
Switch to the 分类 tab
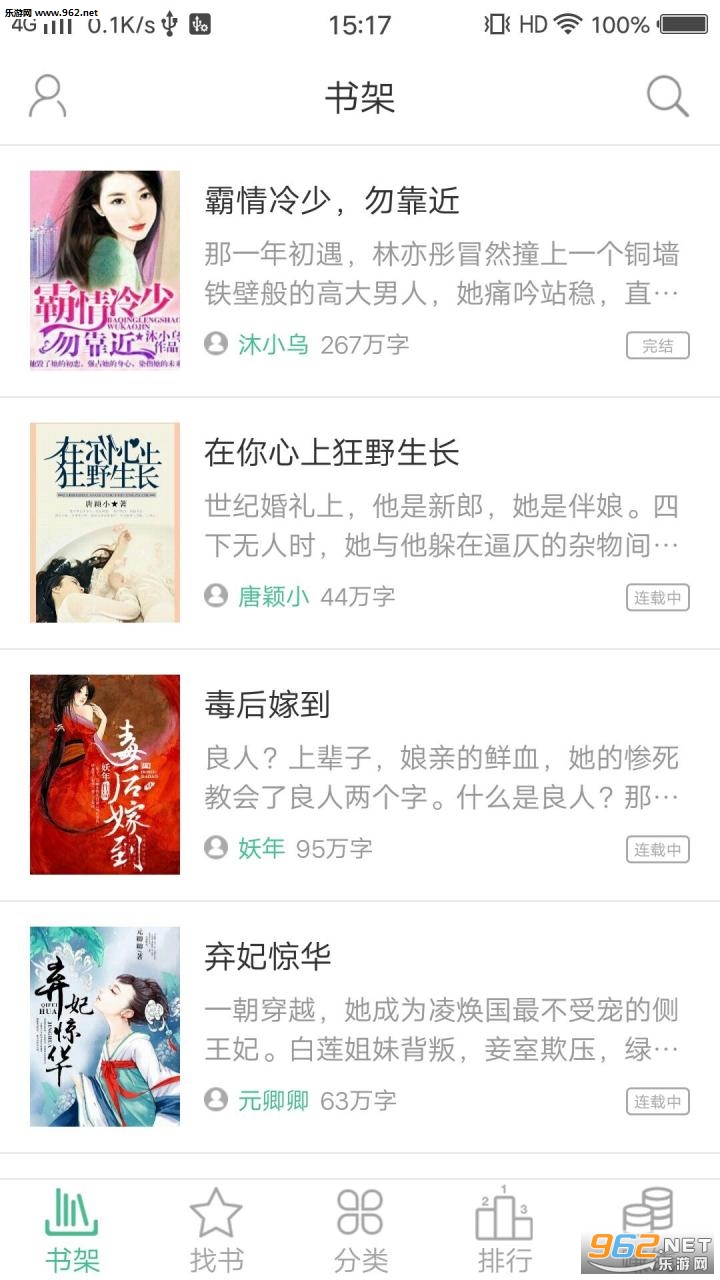pos(360,1230)
